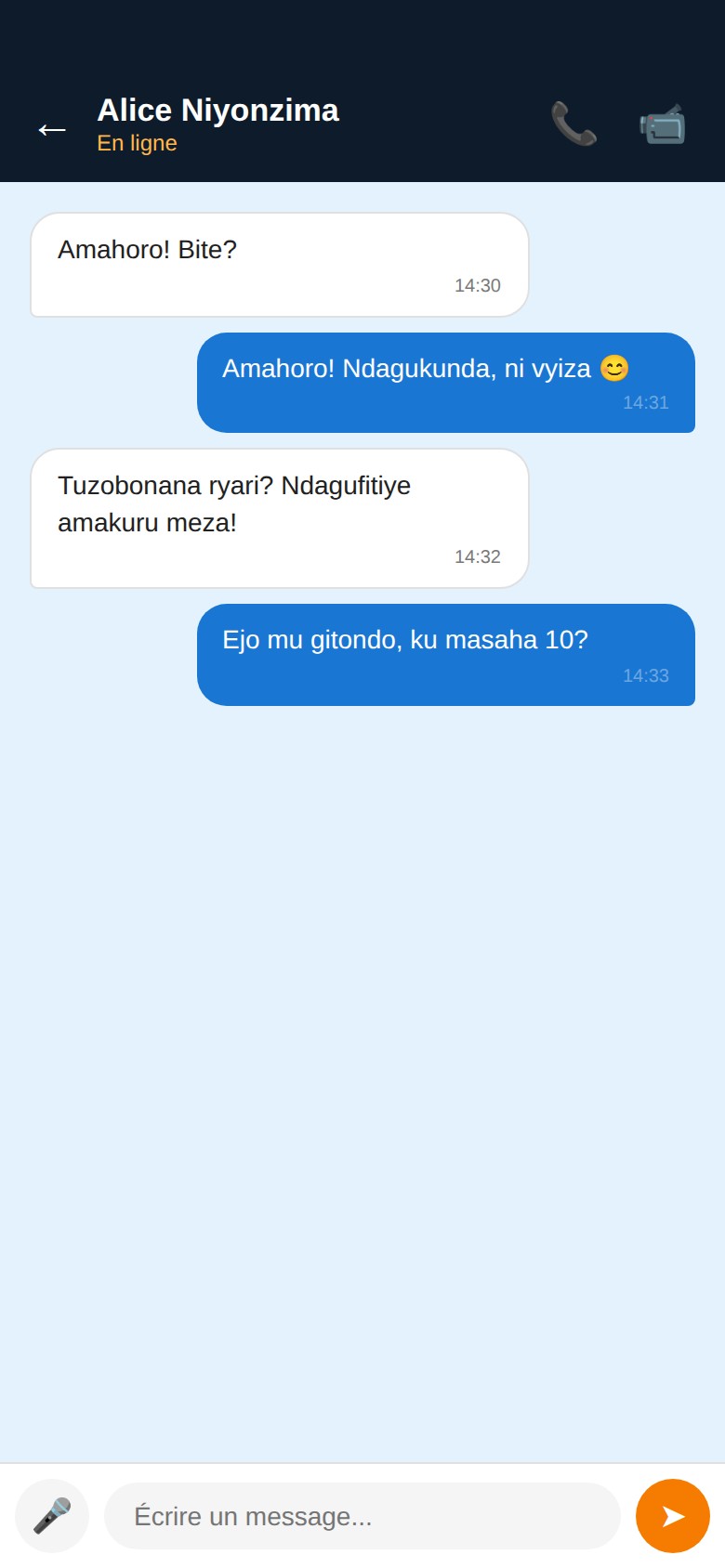Click the 'En ligne' status text
This screenshot has width=725, height=1568.
137,143
